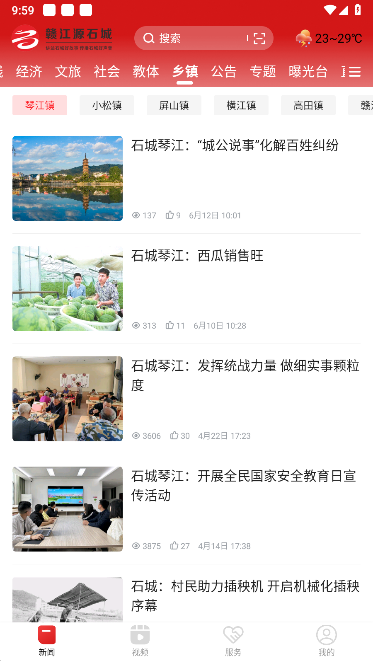Switch to the 公告 tab
Screen dimensions: 373x663
[x=224, y=71]
